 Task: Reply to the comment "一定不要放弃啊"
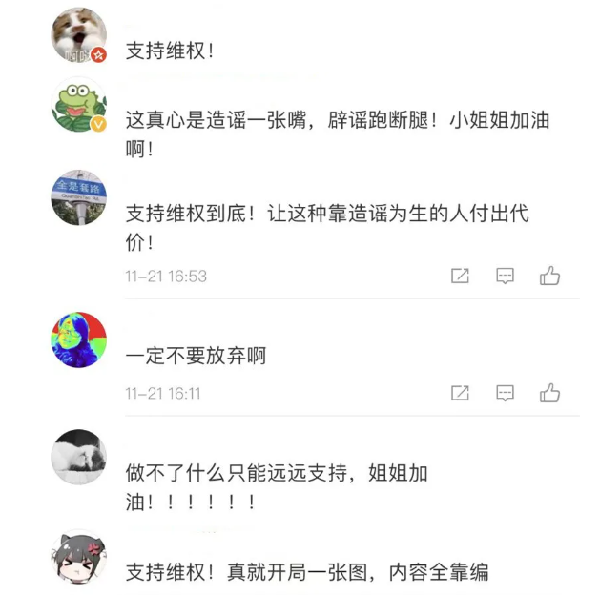point(505,393)
